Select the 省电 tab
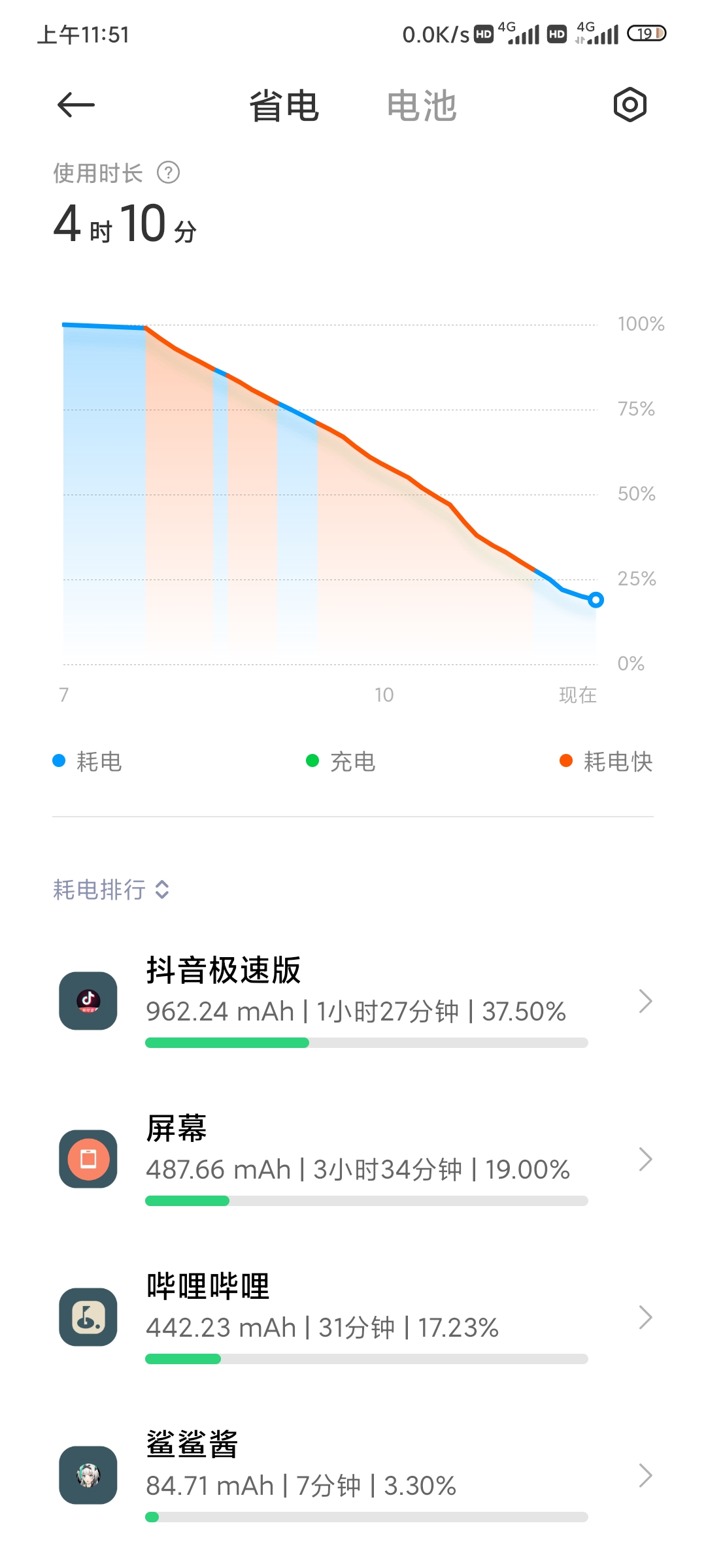This screenshot has height=1568, width=706. pos(284,106)
